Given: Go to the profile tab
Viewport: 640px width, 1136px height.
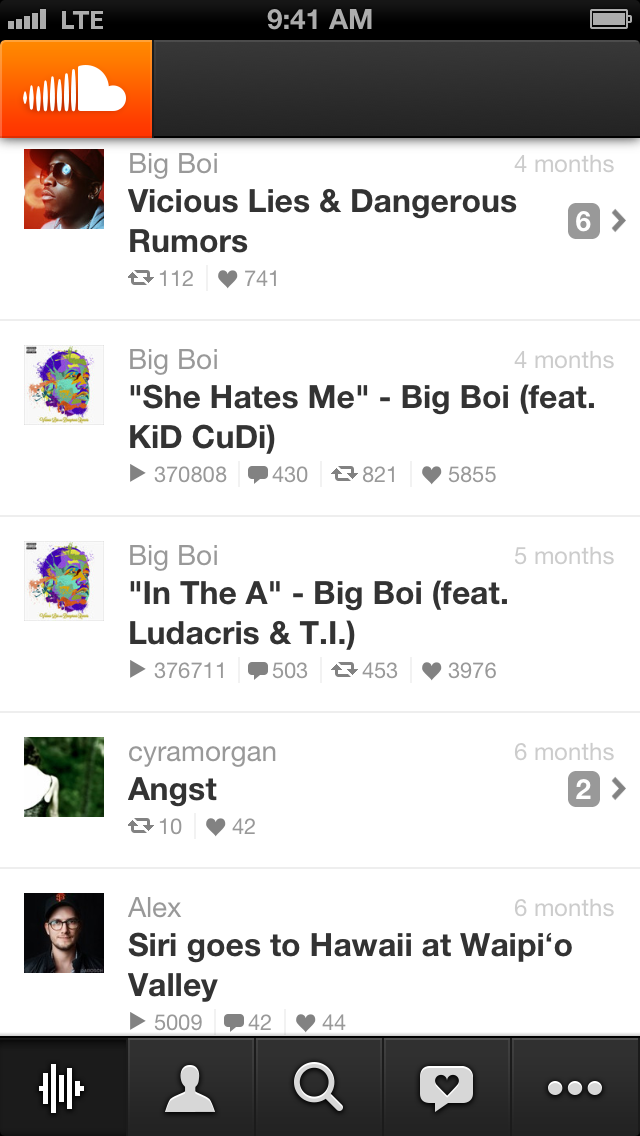Looking at the screenshot, I should (191, 1087).
